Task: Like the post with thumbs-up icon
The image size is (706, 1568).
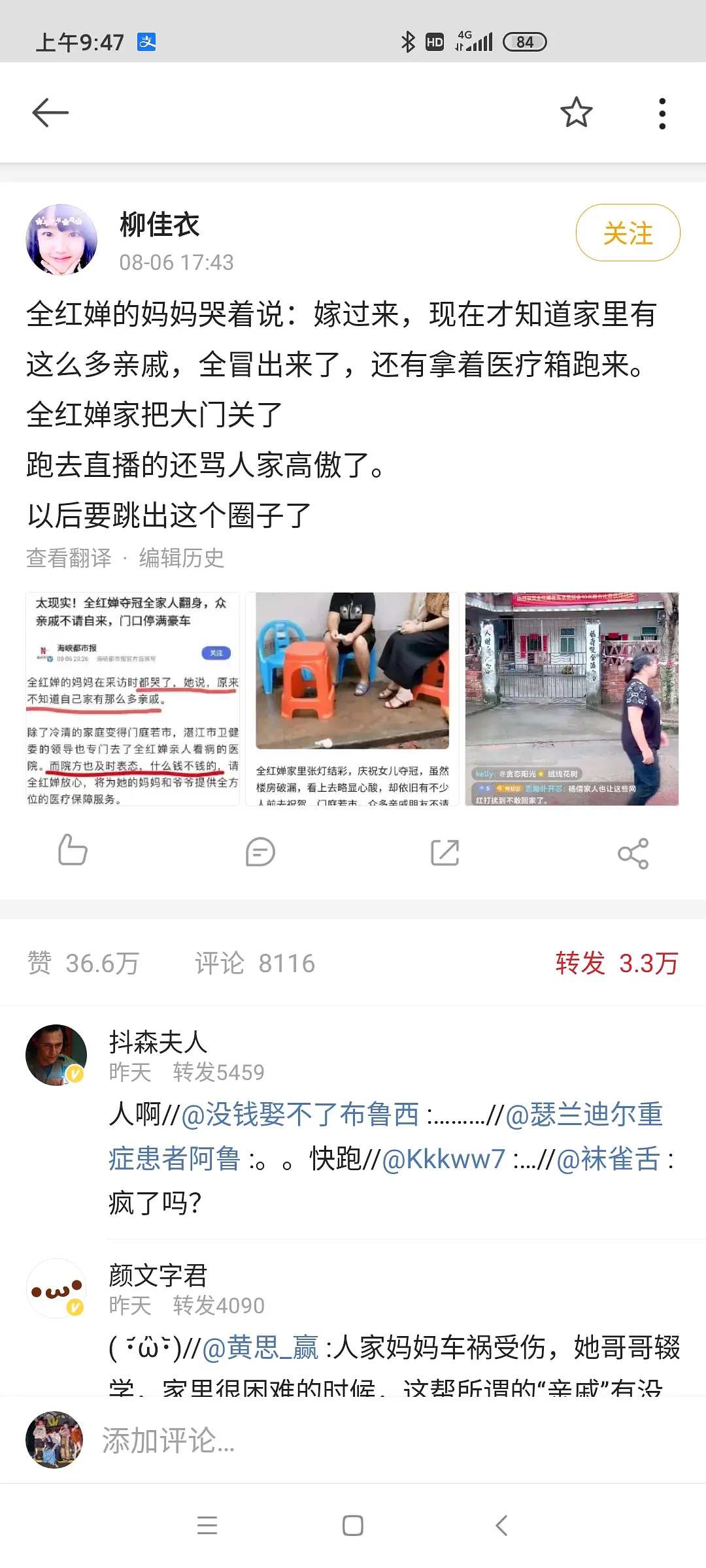Action: coord(72,851)
